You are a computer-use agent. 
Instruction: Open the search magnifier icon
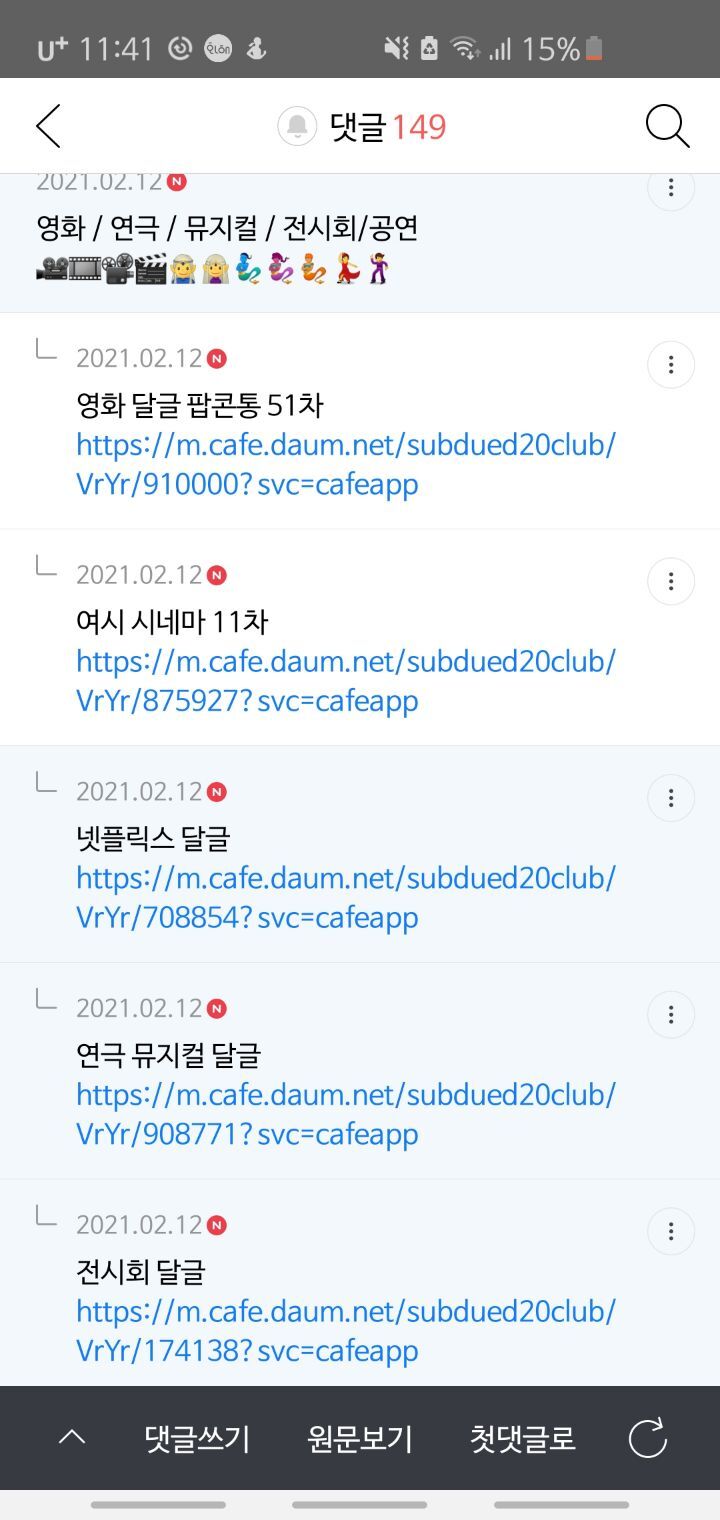coord(667,127)
